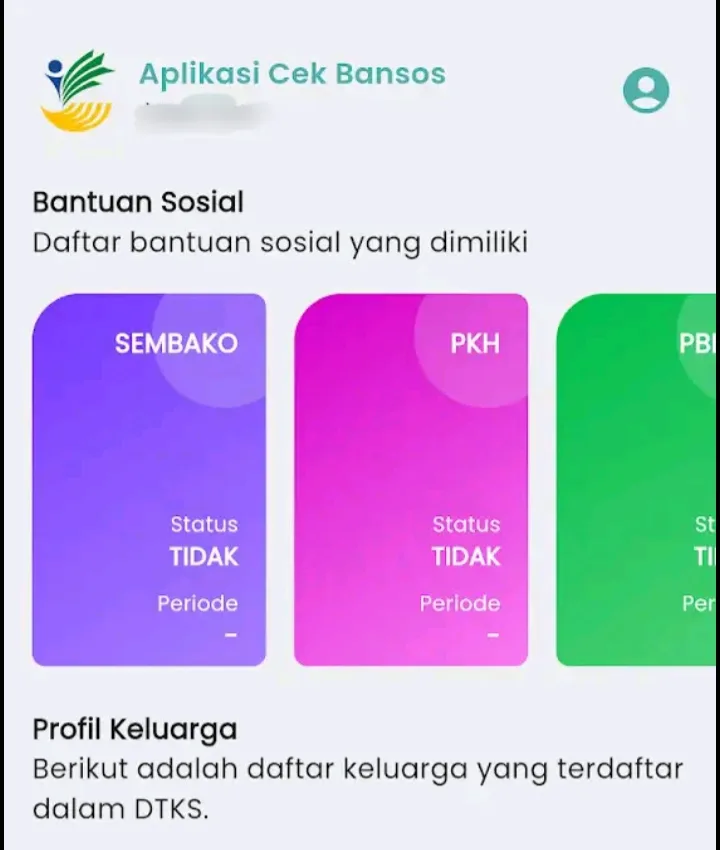View the PKH assistance card
Image resolution: width=720 pixels, height=850 pixels.
[x=411, y=479]
